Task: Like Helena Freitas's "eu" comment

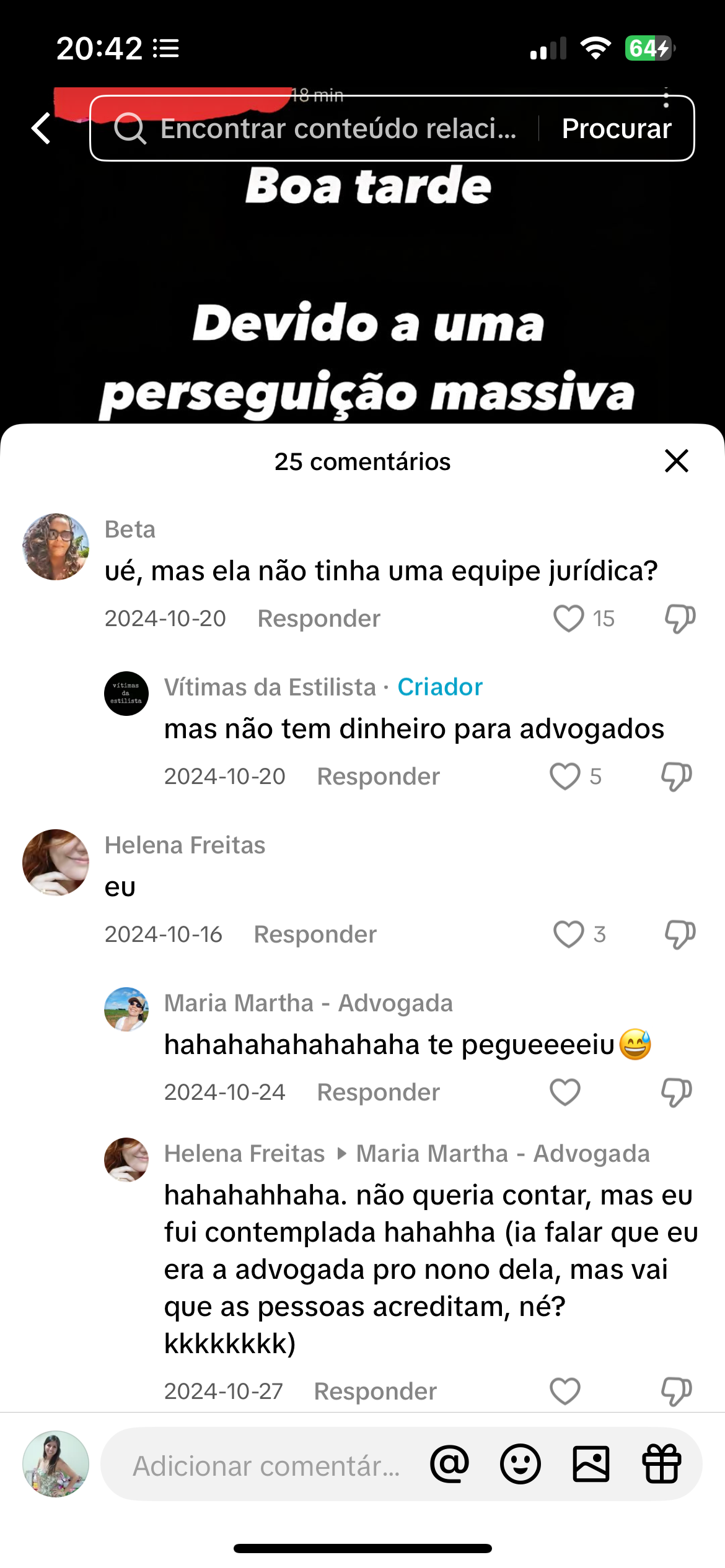Action: [x=568, y=934]
